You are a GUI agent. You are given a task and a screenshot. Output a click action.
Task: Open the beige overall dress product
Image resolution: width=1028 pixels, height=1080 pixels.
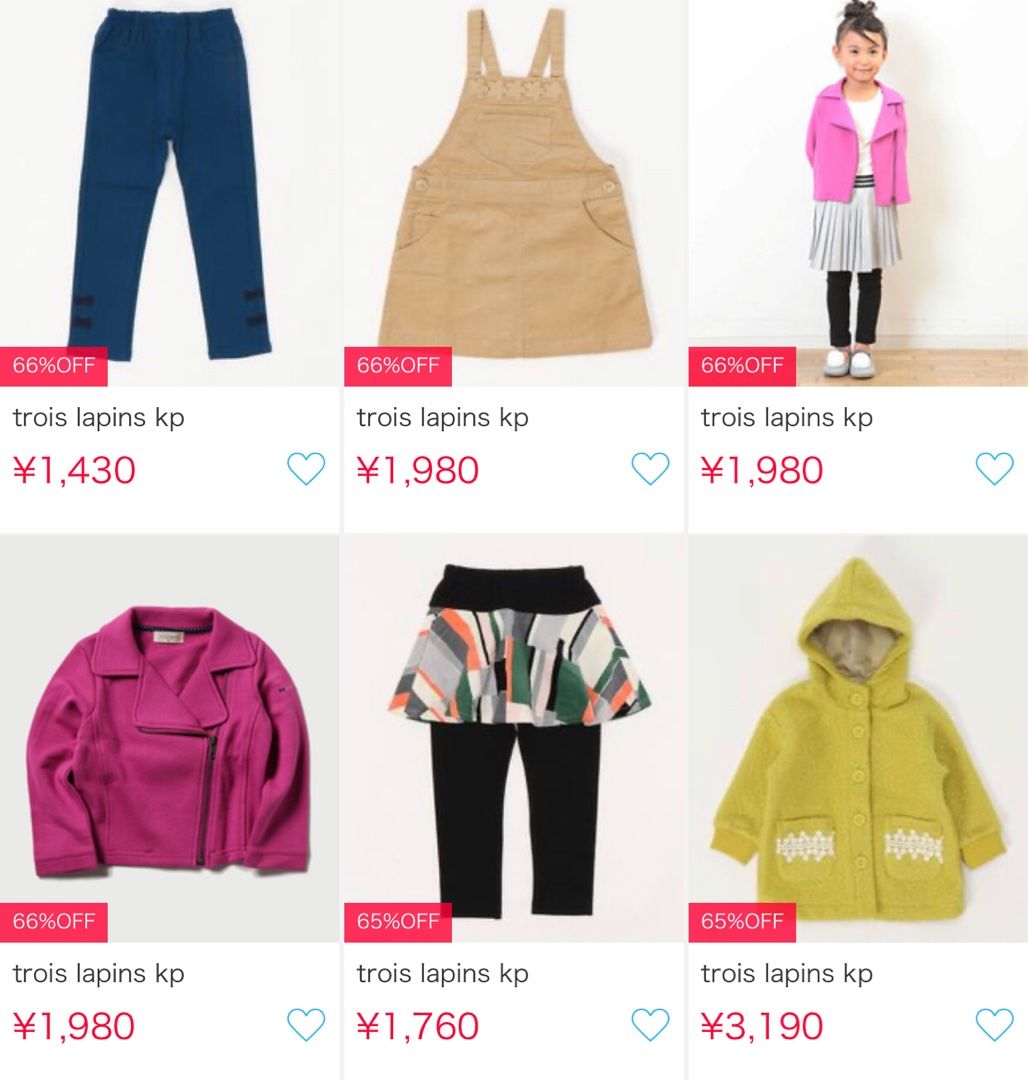(514, 190)
